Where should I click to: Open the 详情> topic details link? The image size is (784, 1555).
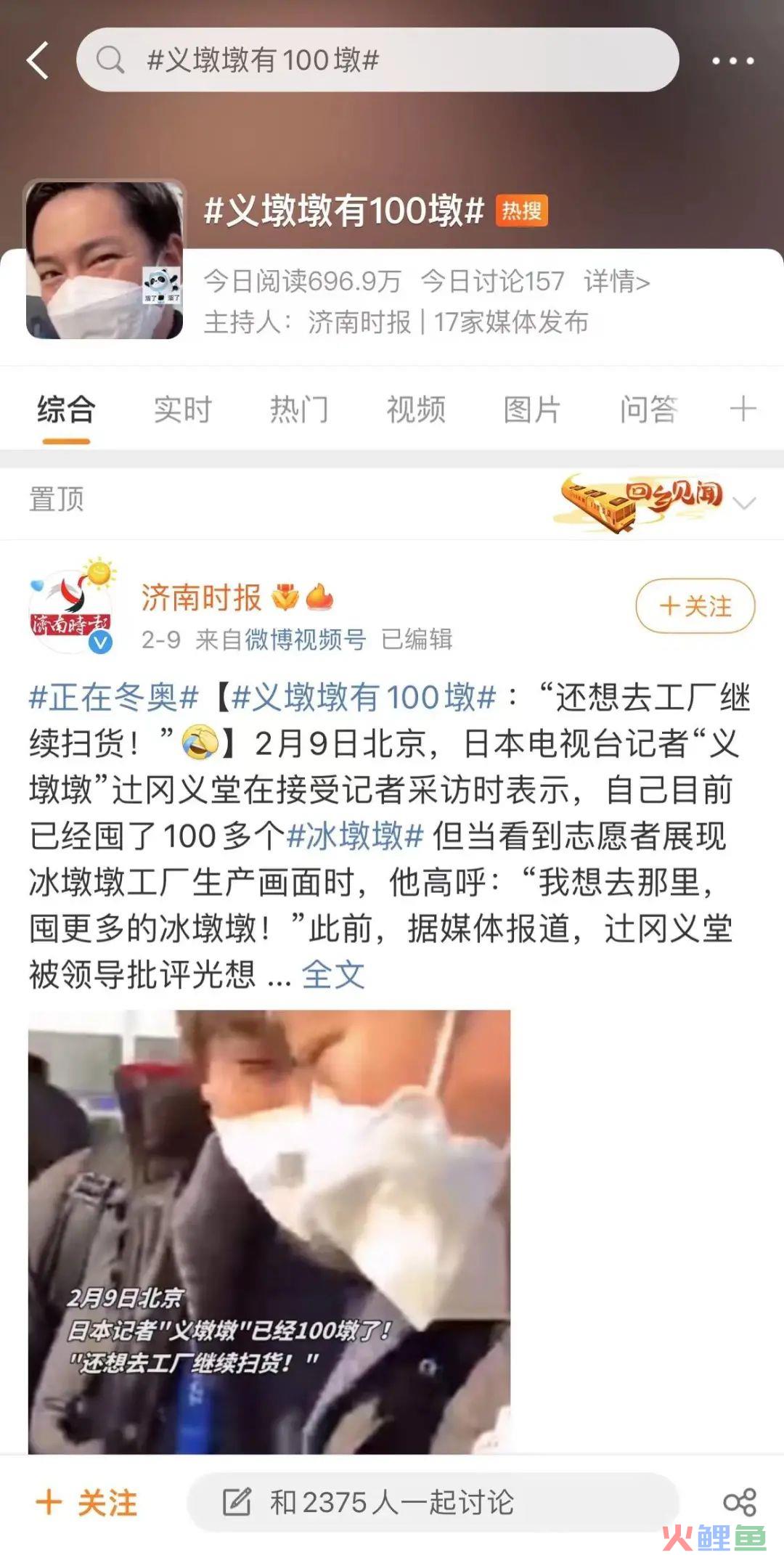pyautogui.click(x=616, y=281)
